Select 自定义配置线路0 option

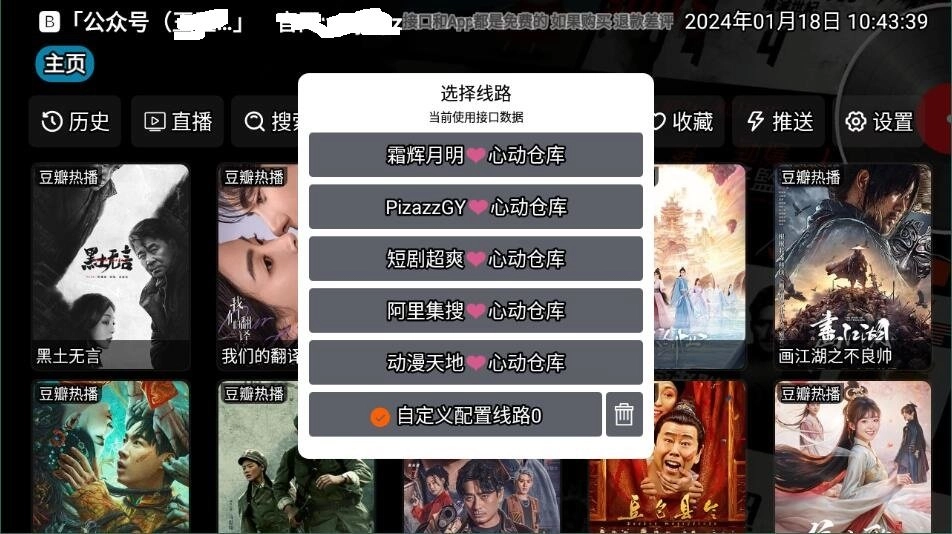(455, 415)
